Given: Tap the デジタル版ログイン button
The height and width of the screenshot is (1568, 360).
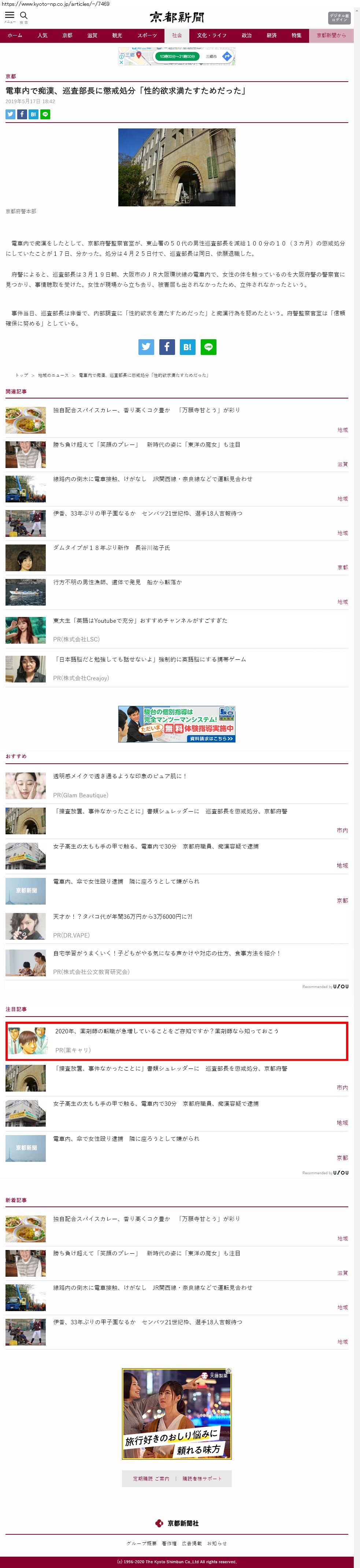Looking at the screenshot, I should point(339,17).
